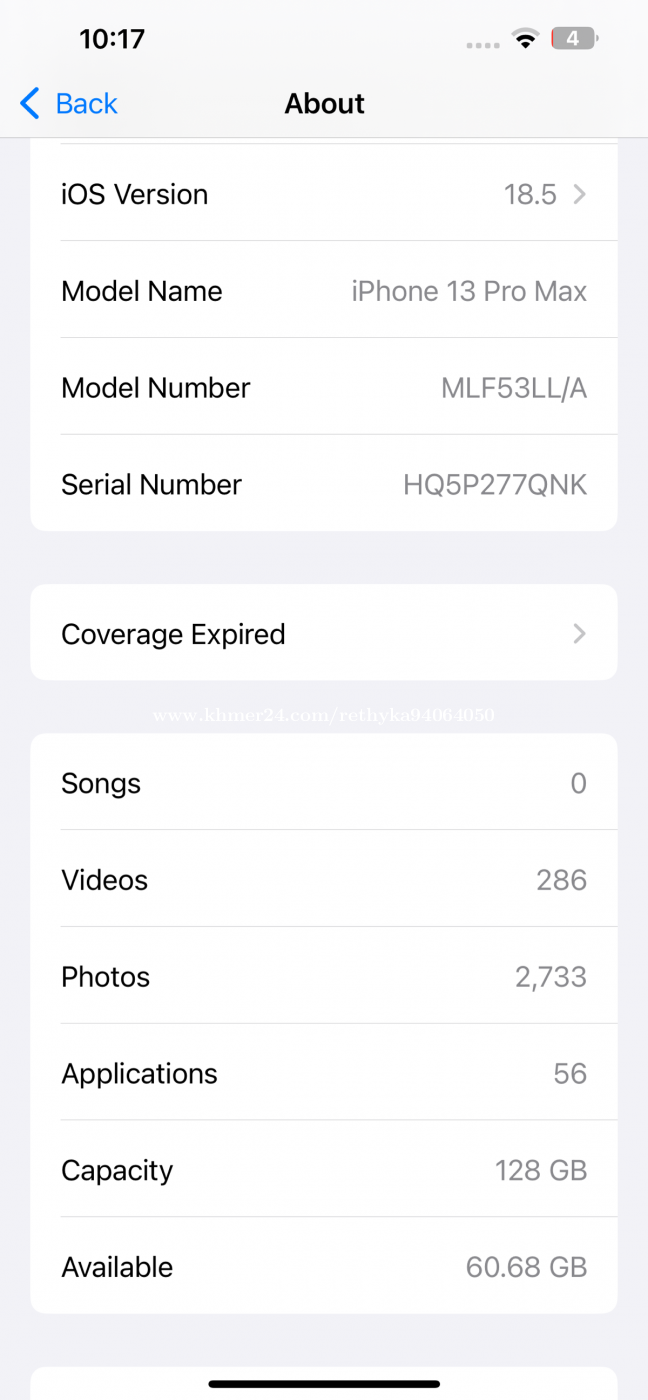Image resolution: width=648 pixels, height=1400 pixels.
Task: Tap the Model Number row to toggle format
Action: (x=324, y=387)
